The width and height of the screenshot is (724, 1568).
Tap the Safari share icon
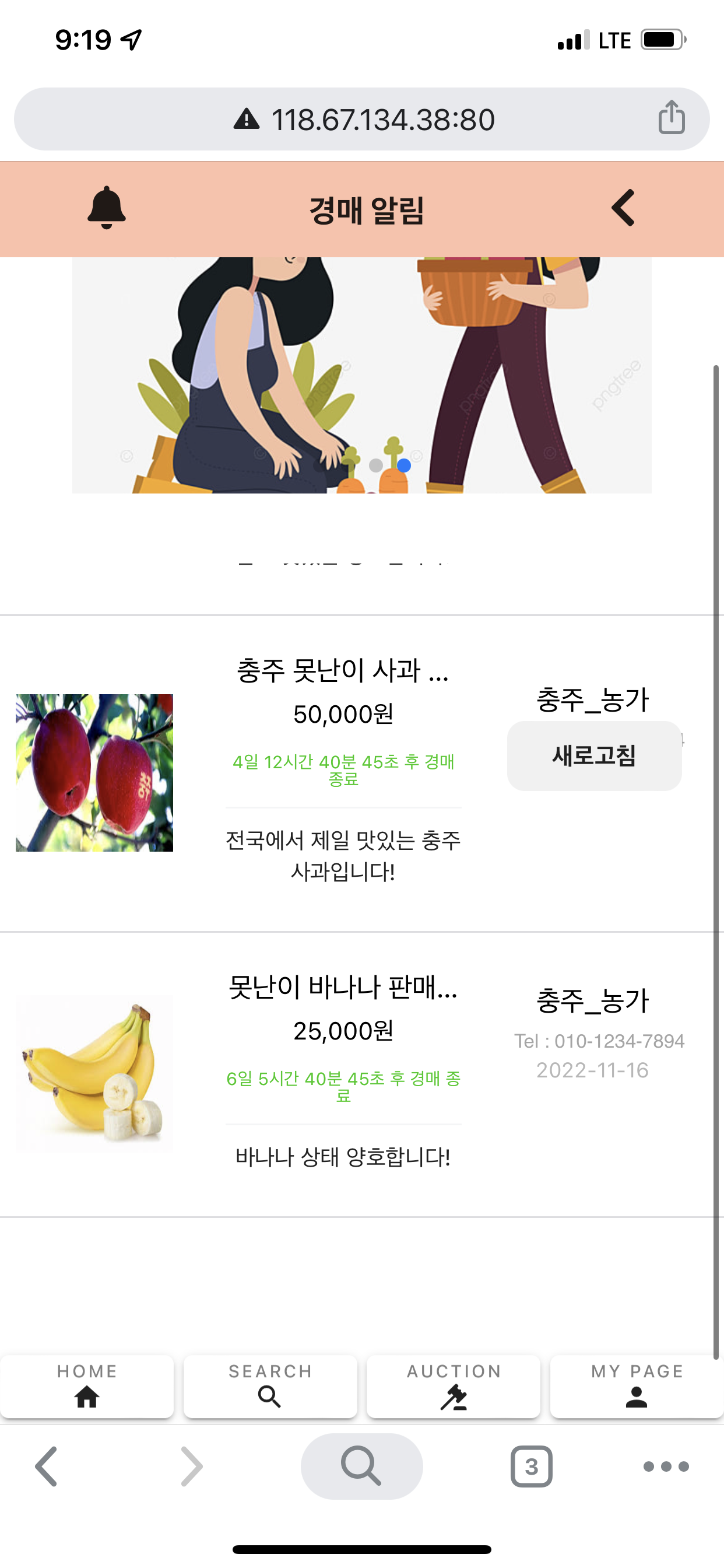[670, 117]
